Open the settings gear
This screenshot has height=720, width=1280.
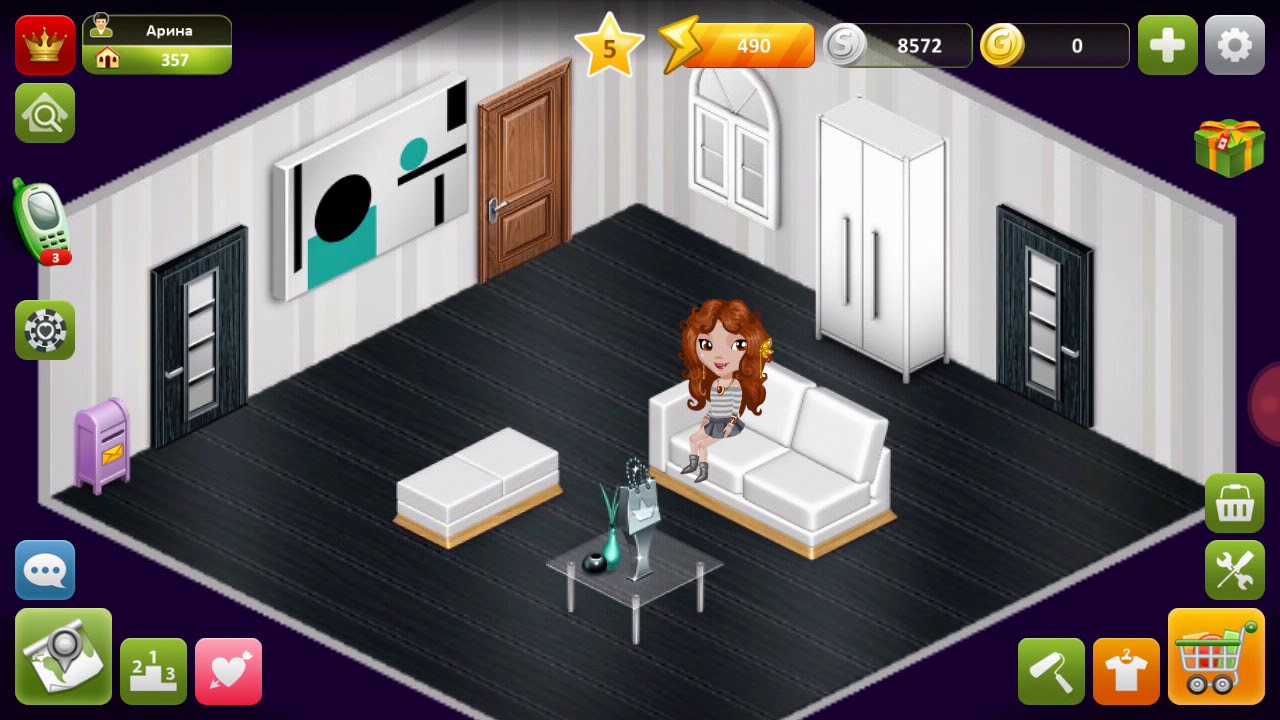[x=1234, y=45]
